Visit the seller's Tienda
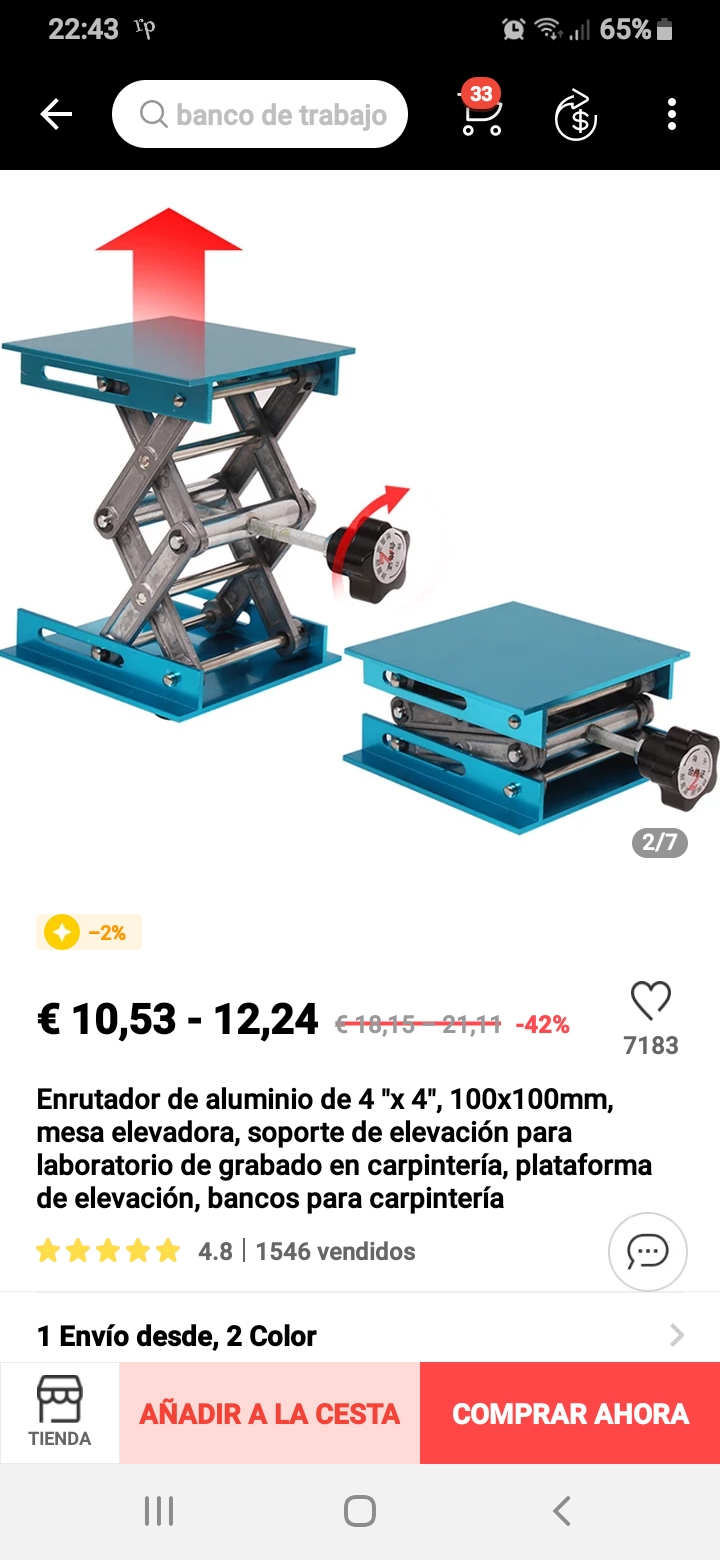Screen dimensions: 720x1560 coord(60,1412)
